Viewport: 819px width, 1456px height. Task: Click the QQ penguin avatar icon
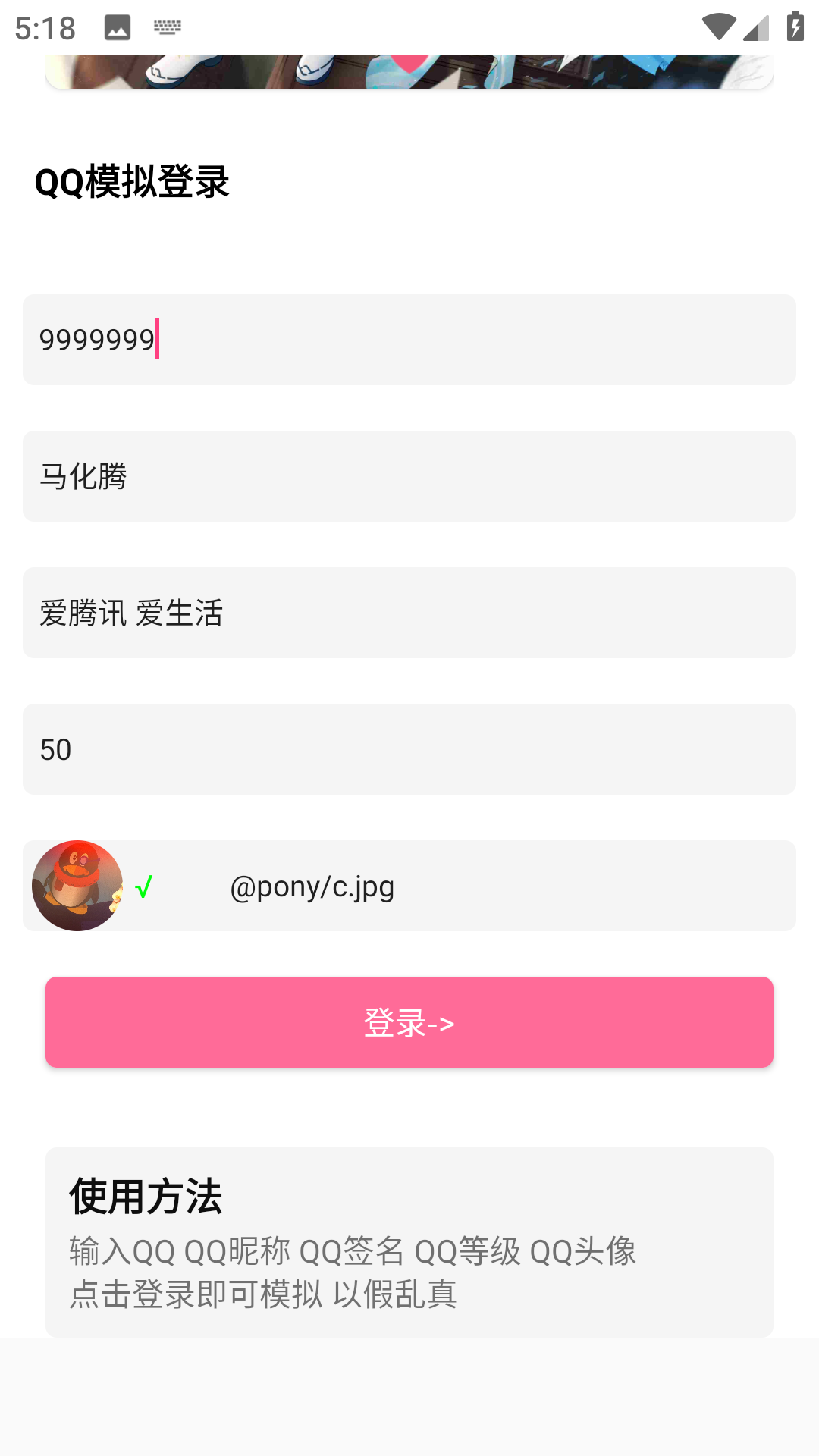click(x=78, y=886)
